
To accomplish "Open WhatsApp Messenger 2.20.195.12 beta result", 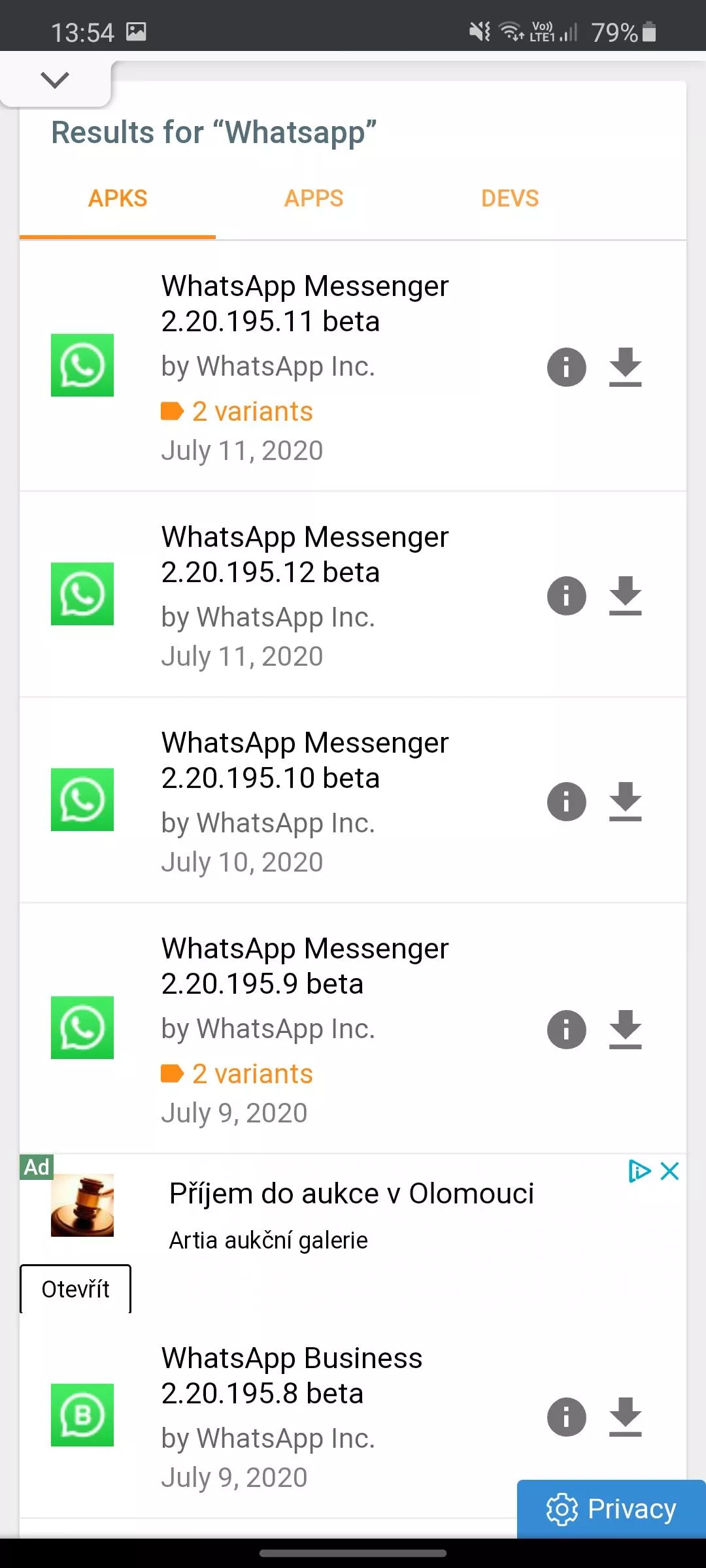I will pos(305,555).
